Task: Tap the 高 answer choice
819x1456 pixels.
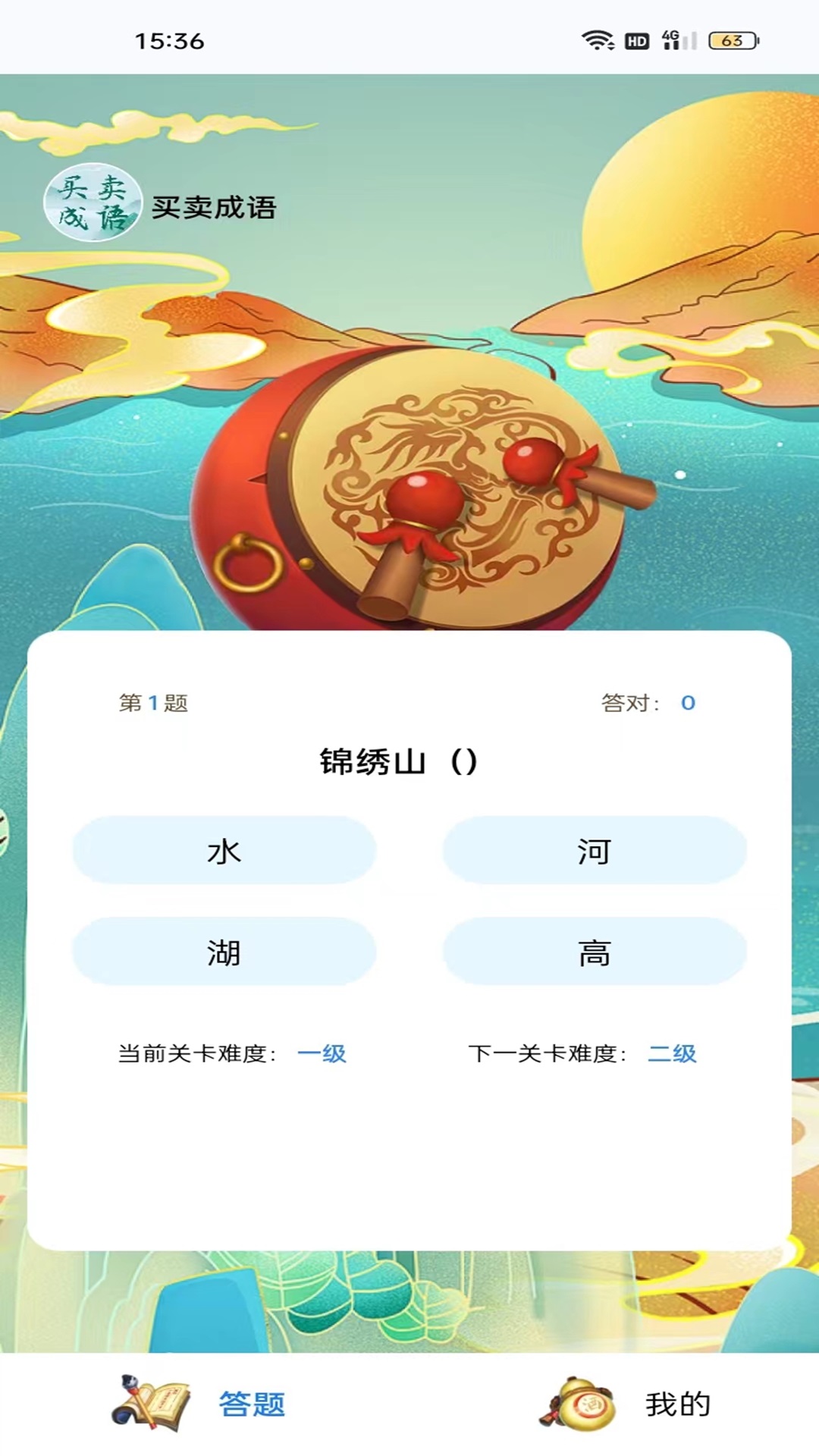Action: [595, 952]
